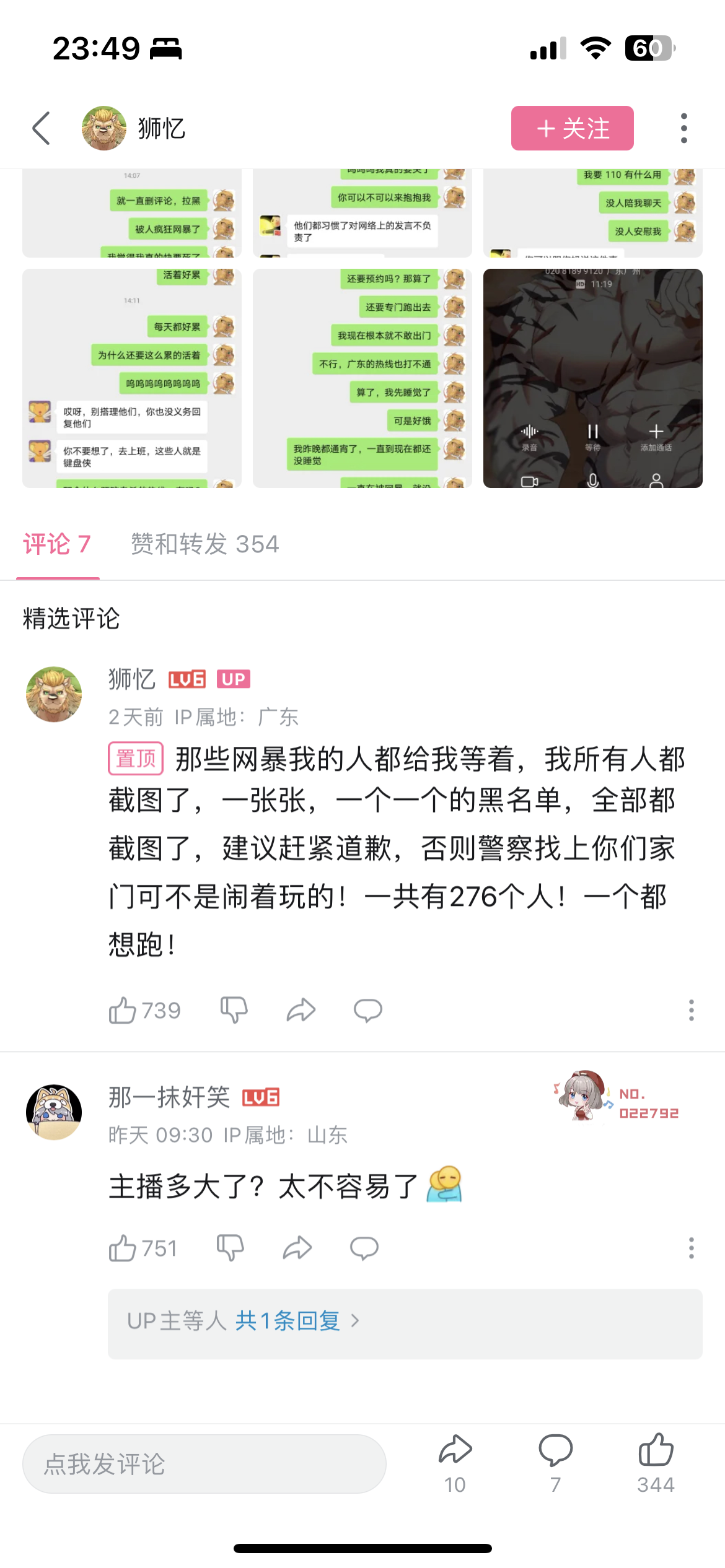The width and height of the screenshot is (725, 1568).
Task: Go back using the top-left arrow
Action: click(41, 128)
